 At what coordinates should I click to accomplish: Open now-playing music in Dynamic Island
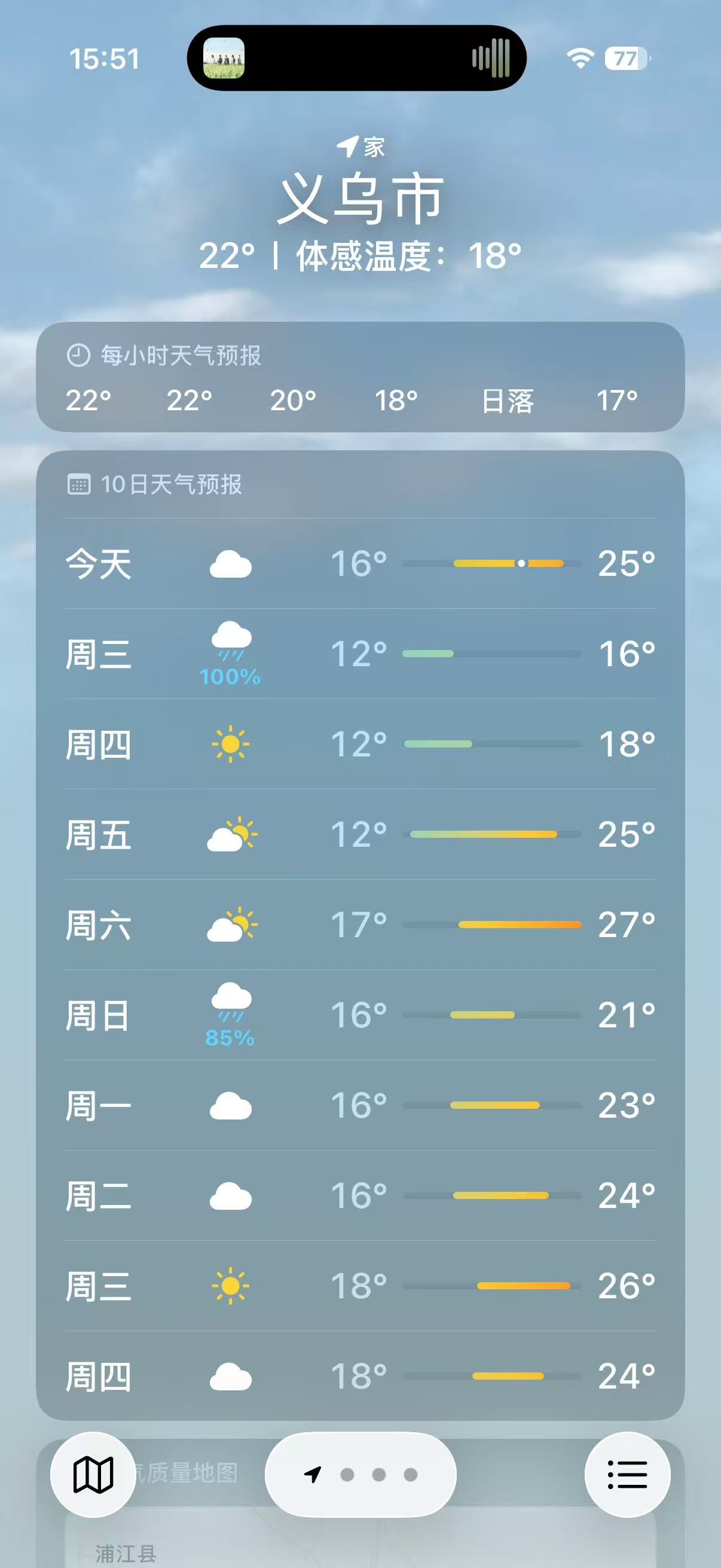[x=356, y=59]
